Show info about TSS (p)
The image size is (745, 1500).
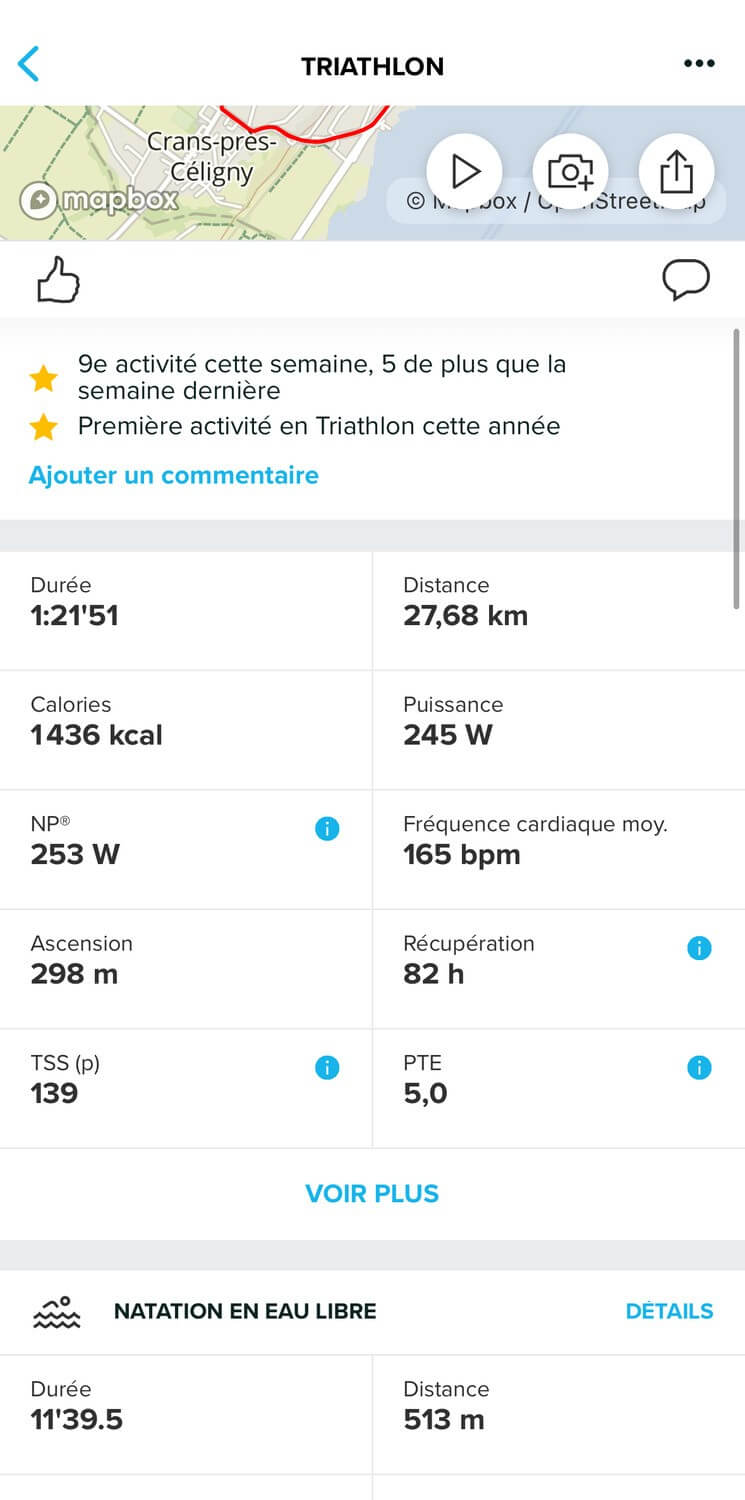[x=327, y=1068]
